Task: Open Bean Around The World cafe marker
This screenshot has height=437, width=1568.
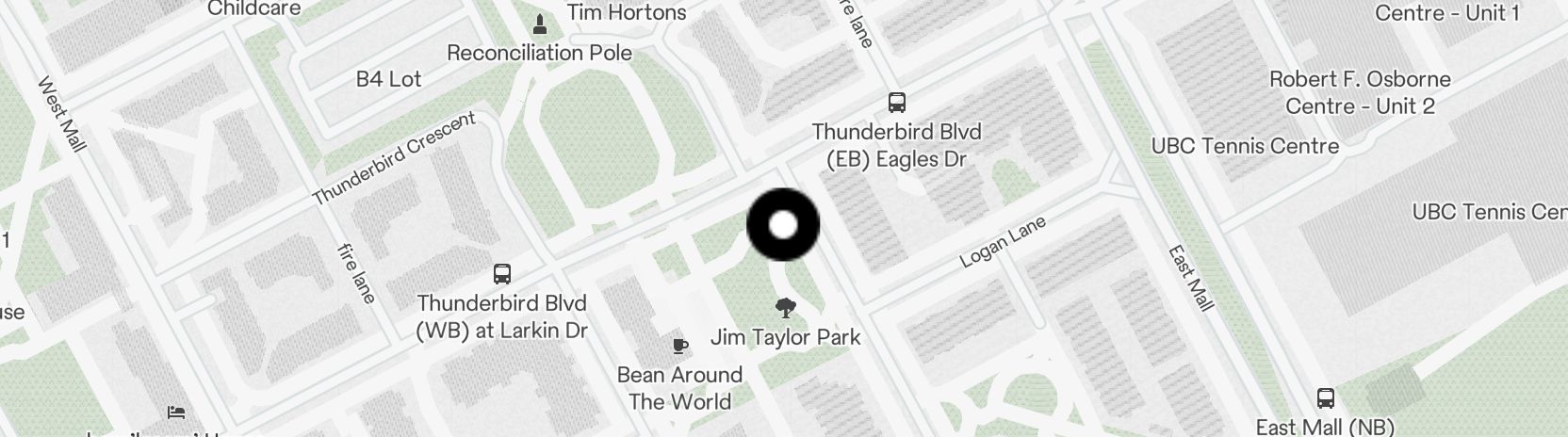Action: (679, 346)
